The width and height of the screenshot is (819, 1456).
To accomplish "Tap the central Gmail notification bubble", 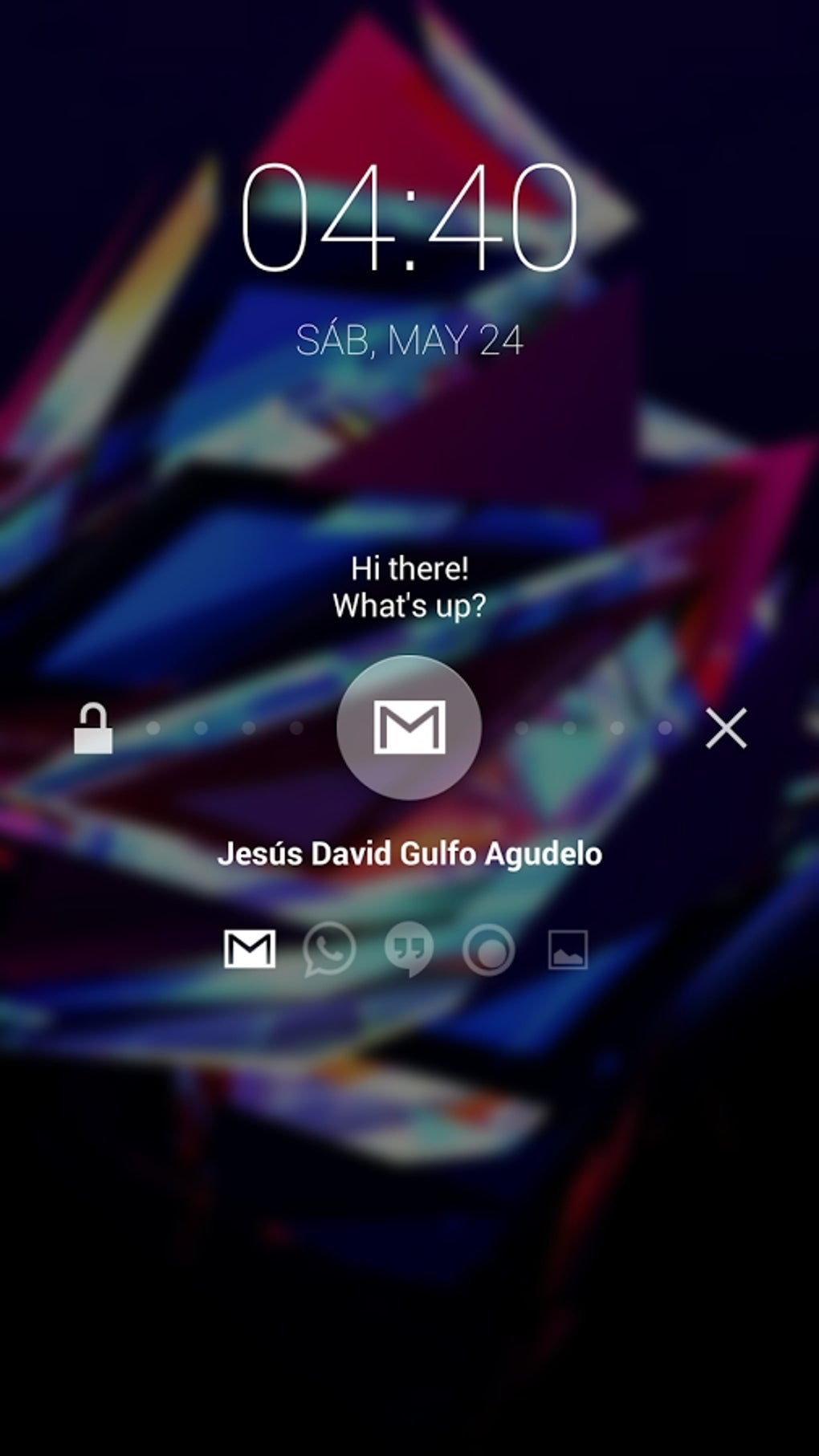I will (x=409, y=727).
